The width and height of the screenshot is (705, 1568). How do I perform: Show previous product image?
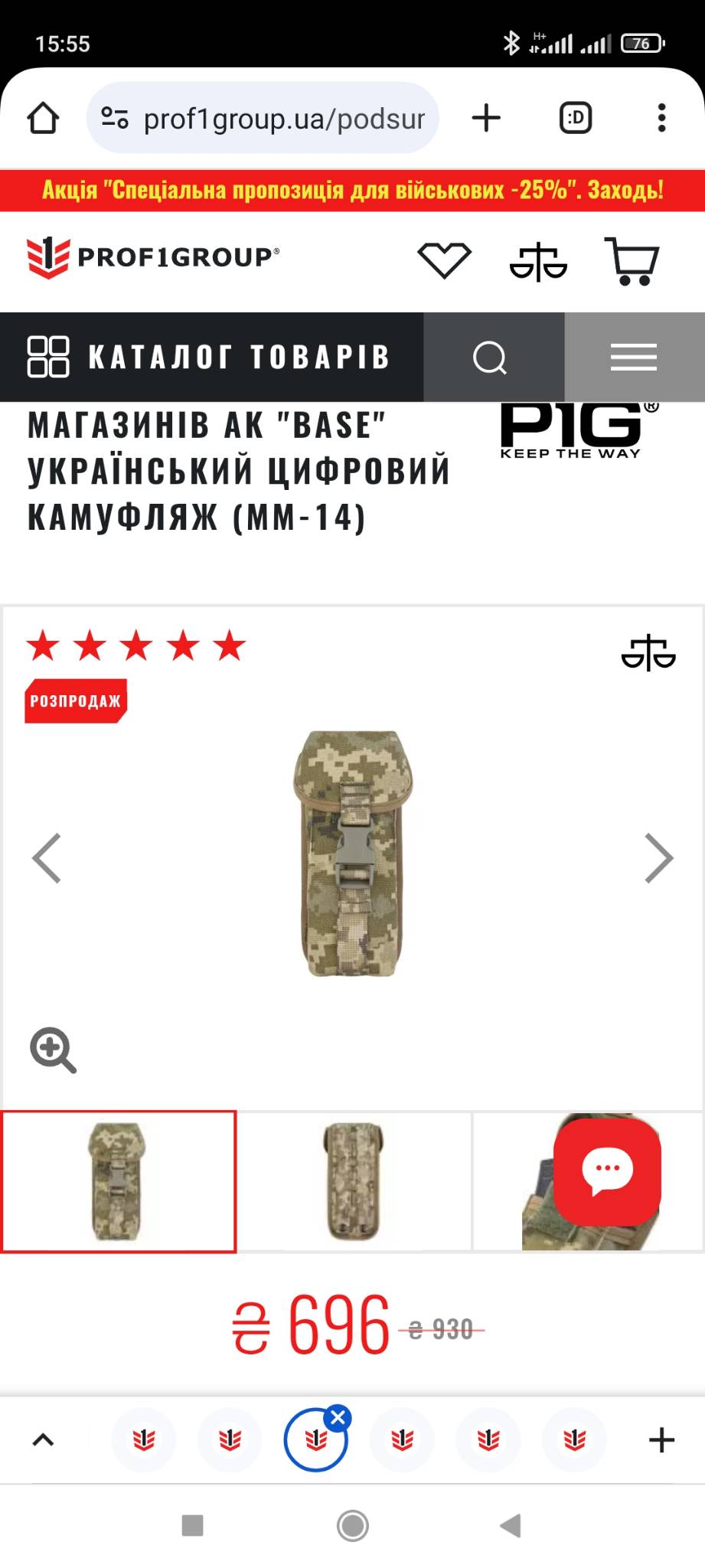point(46,857)
